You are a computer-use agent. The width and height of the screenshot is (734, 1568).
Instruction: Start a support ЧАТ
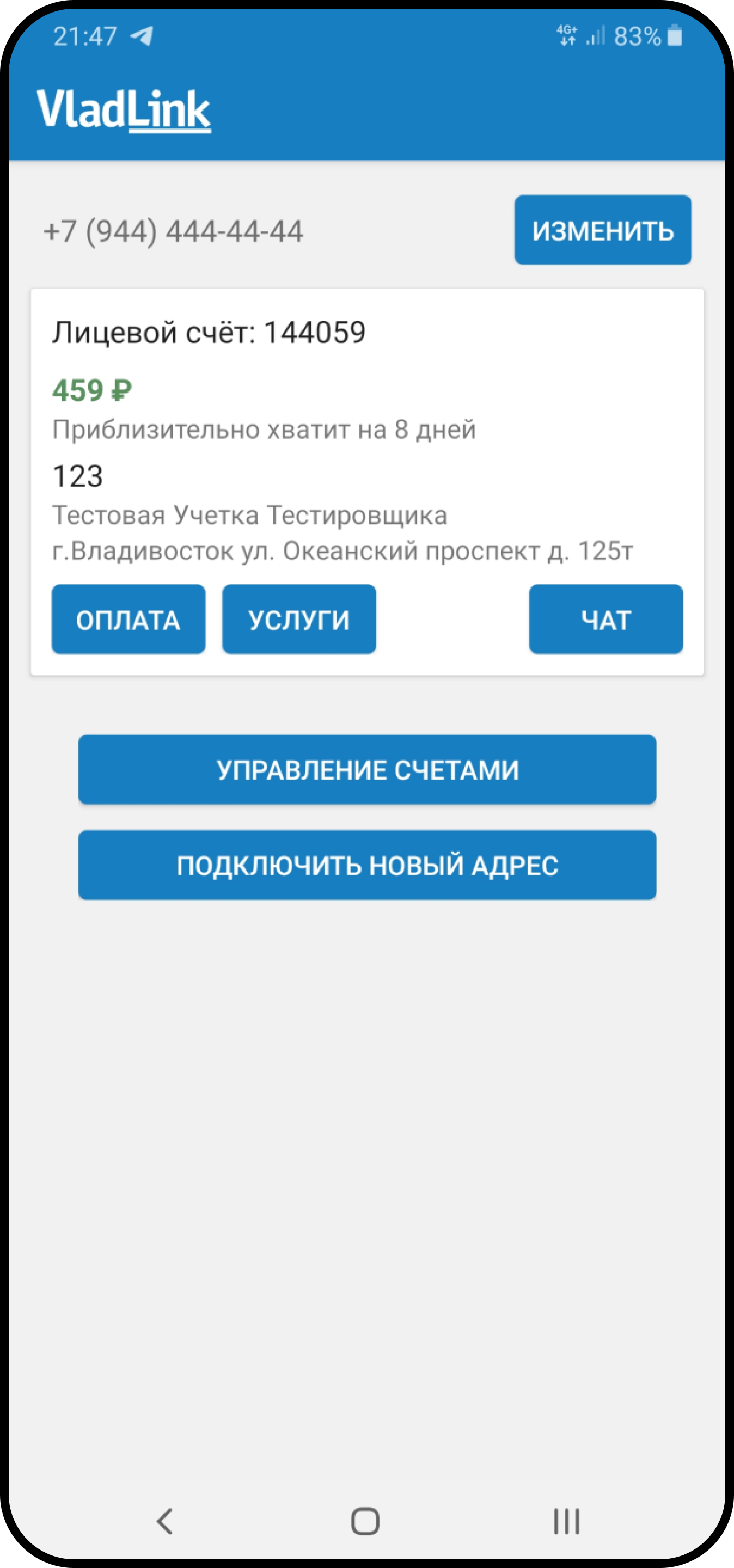coord(605,620)
